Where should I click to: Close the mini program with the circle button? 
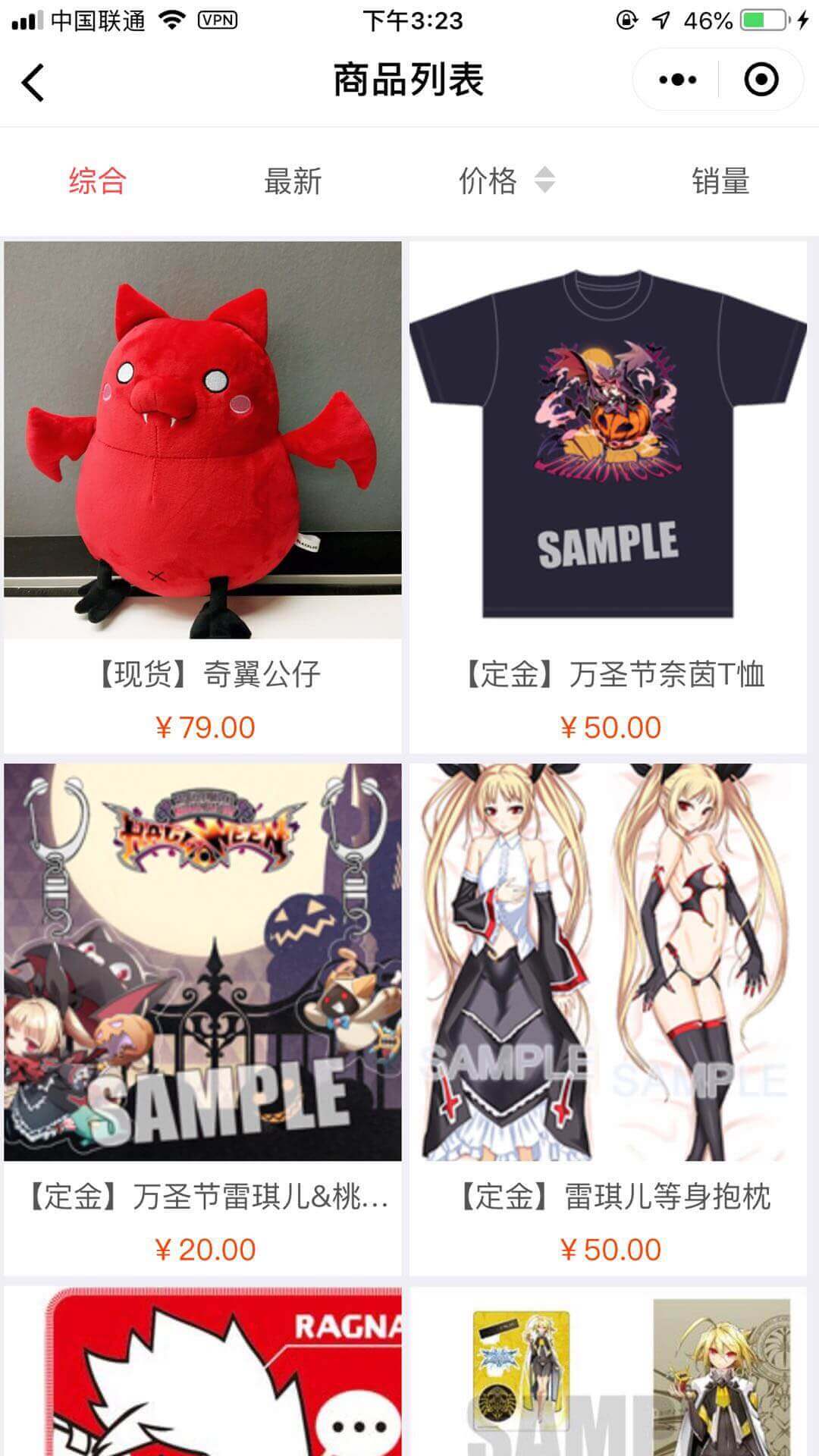(761, 80)
